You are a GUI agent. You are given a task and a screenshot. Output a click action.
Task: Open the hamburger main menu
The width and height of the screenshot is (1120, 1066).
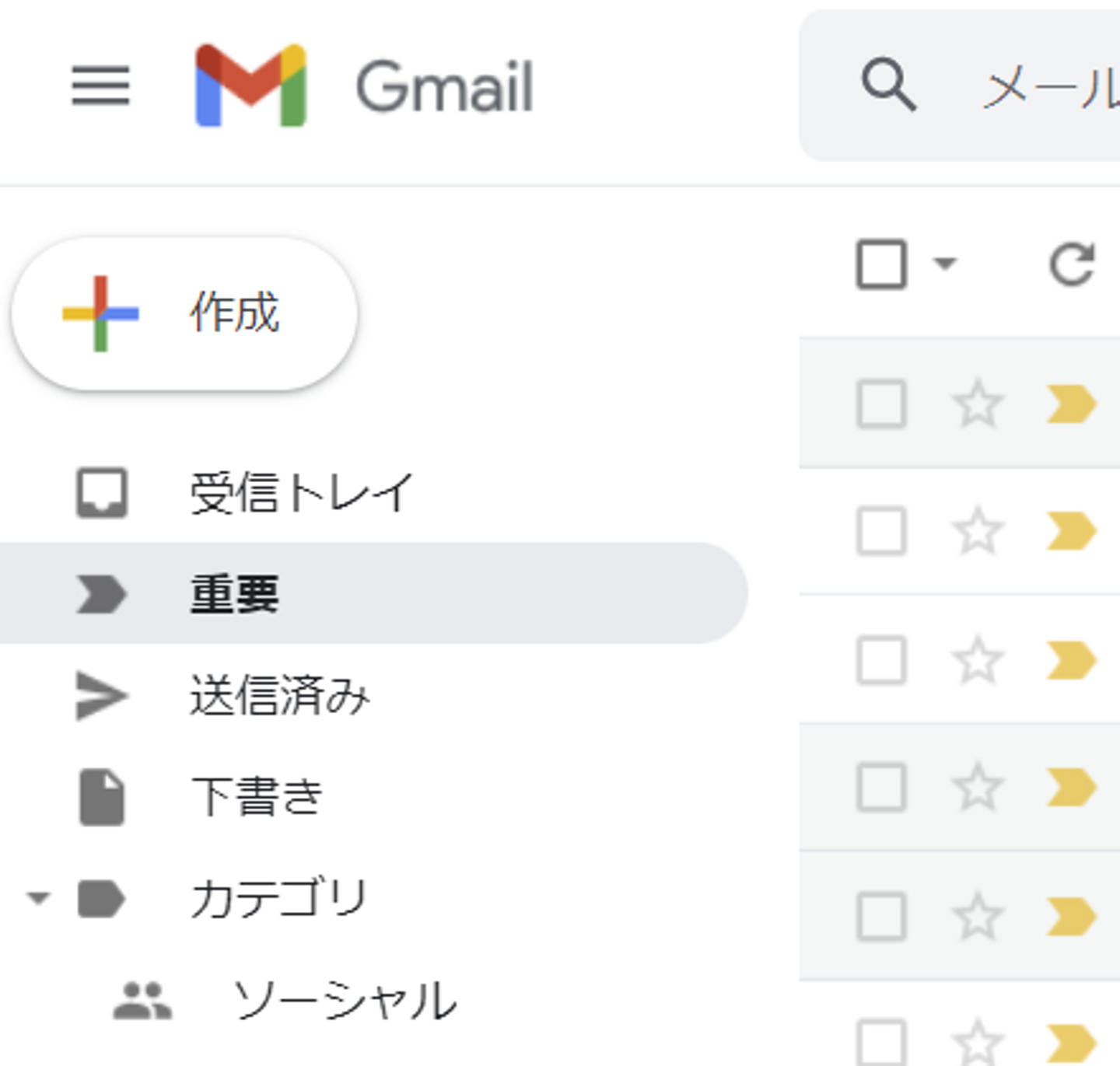[x=100, y=86]
